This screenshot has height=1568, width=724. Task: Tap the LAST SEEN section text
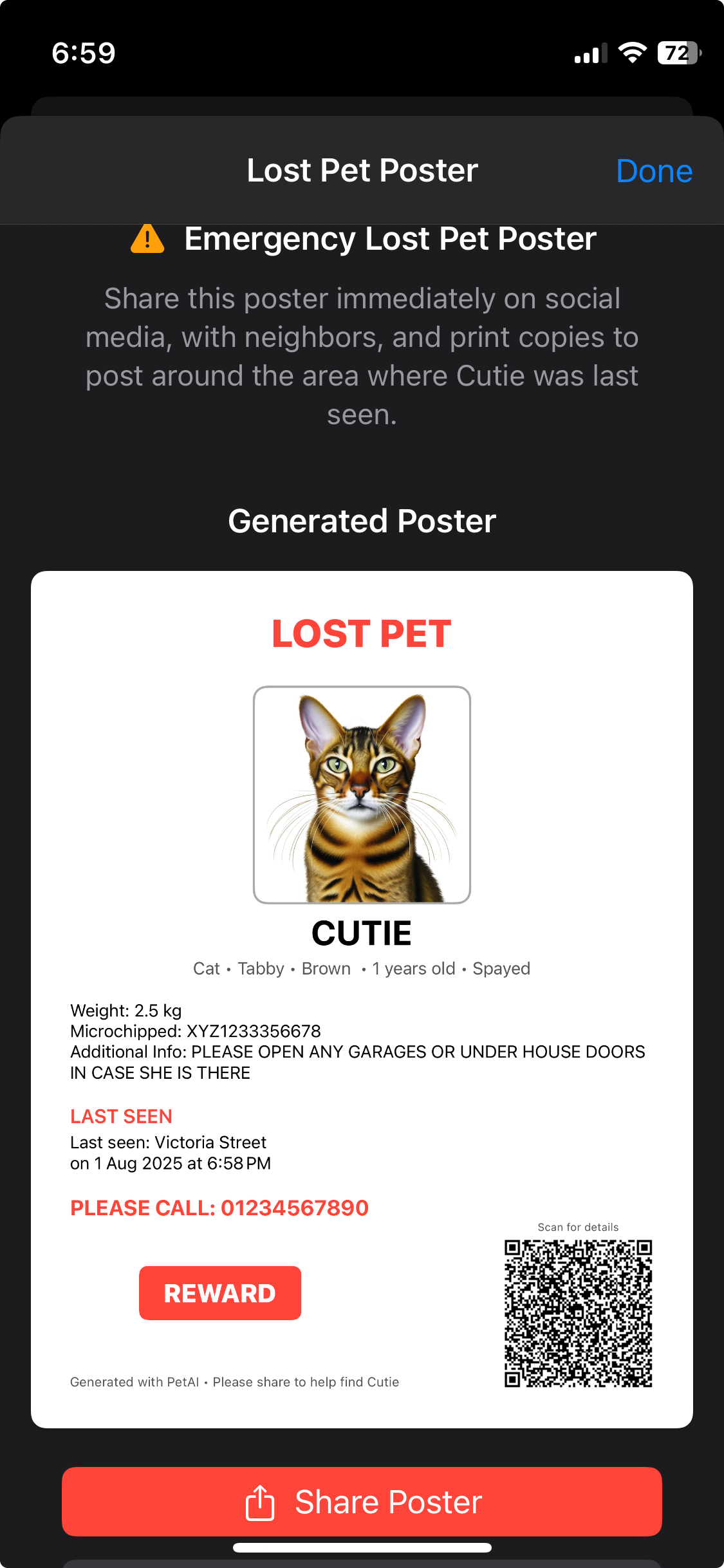(121, 1115)
